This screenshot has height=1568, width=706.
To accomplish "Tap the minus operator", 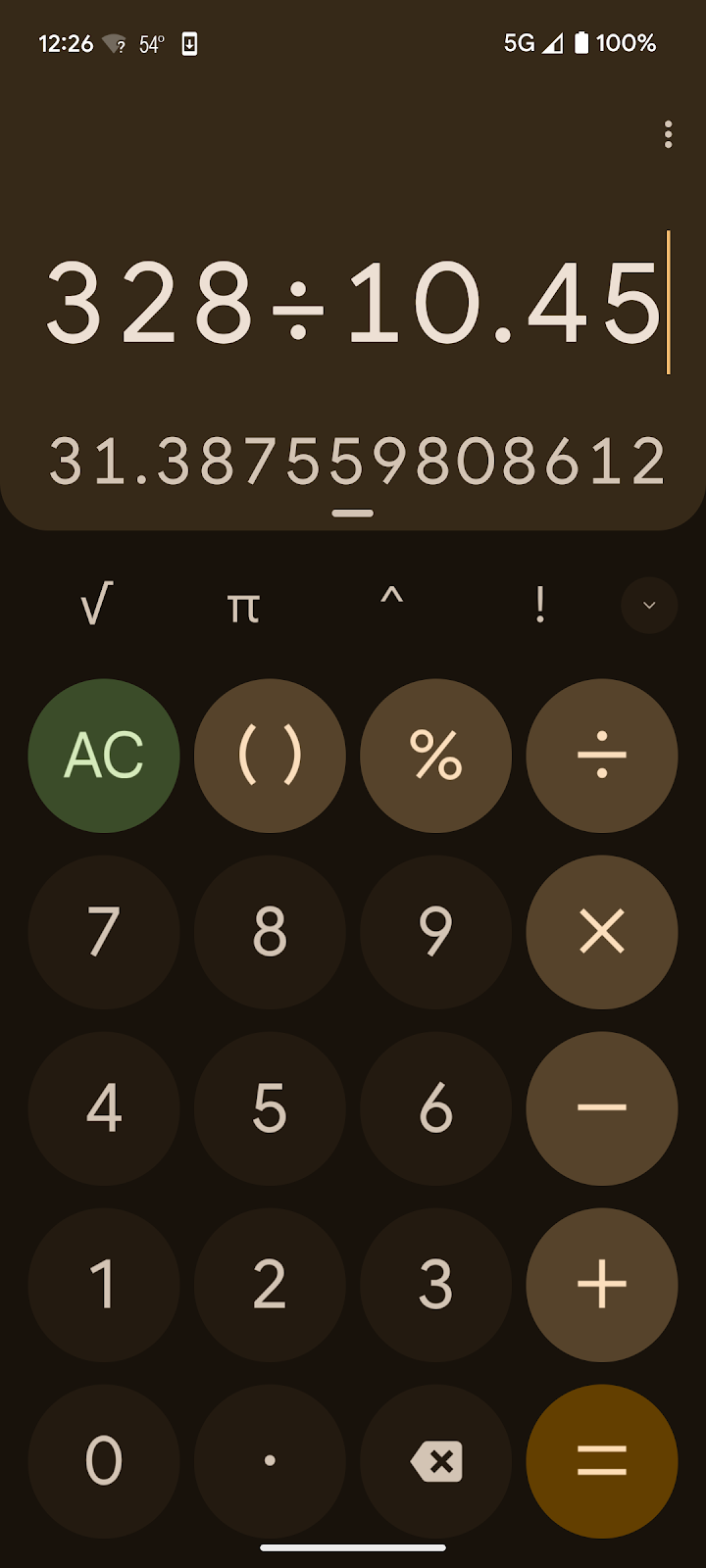I will [602, 1108].
